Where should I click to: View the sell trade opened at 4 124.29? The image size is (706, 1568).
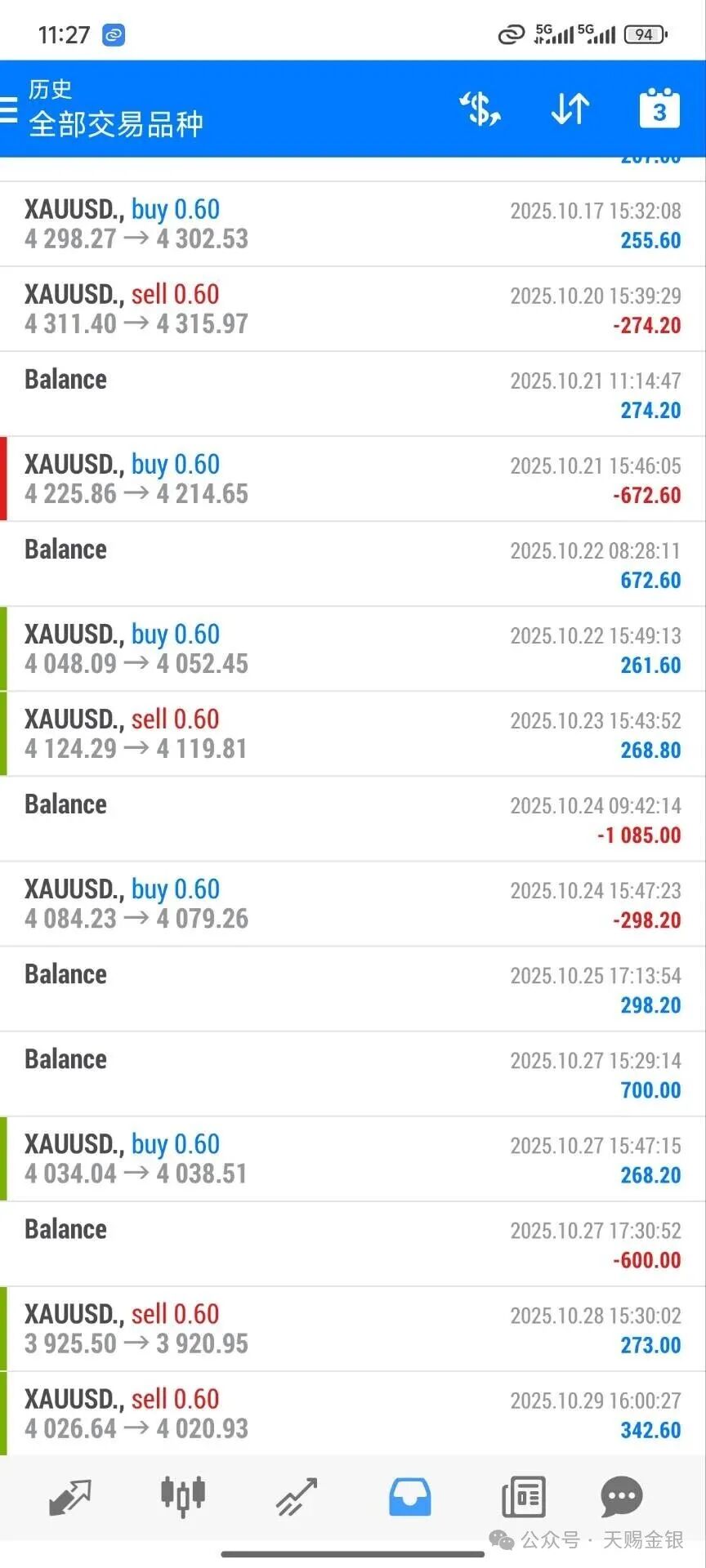pos(353,734)
